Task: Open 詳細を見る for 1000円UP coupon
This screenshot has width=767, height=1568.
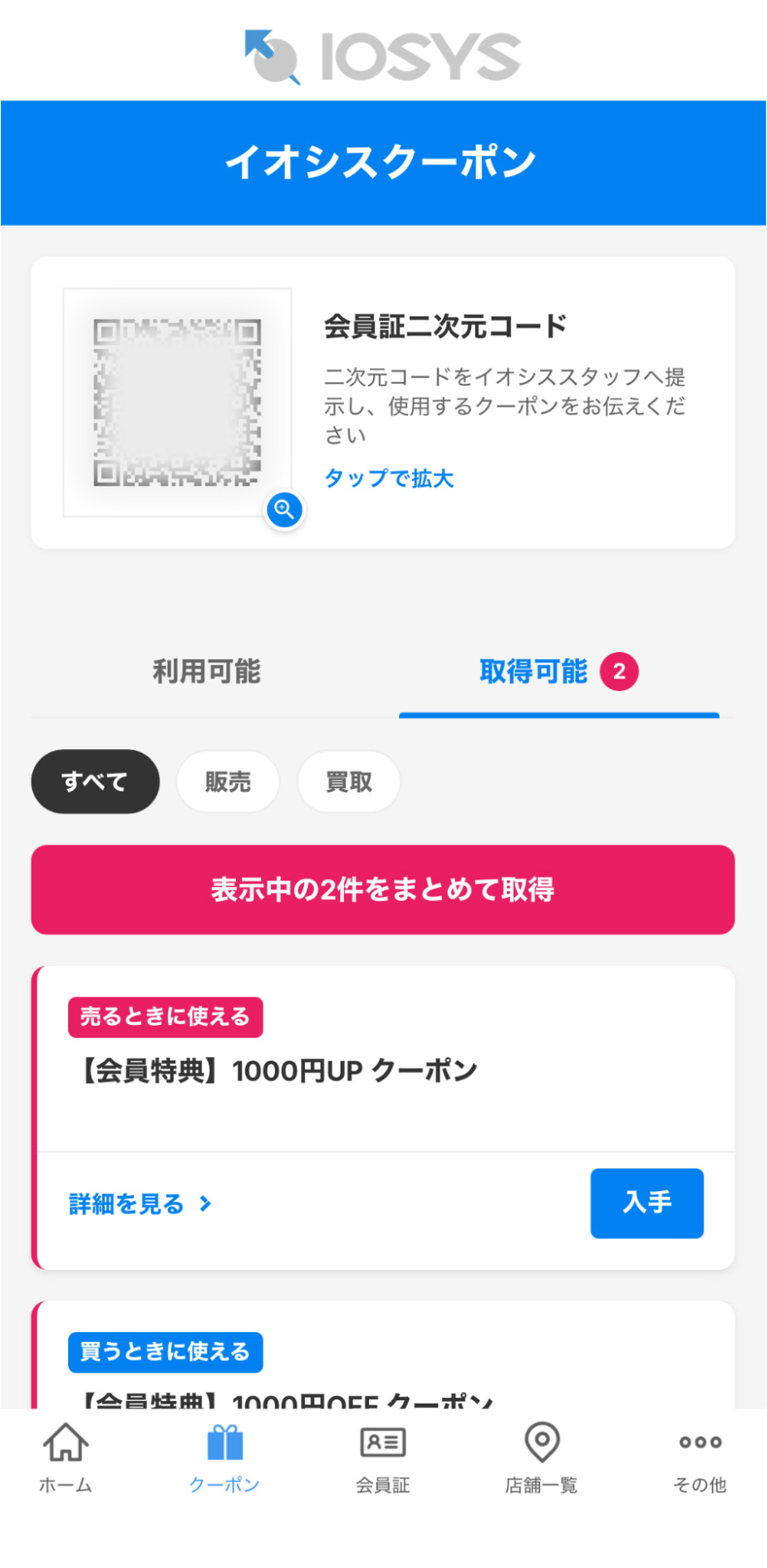Action: (x=140, y=1203)
